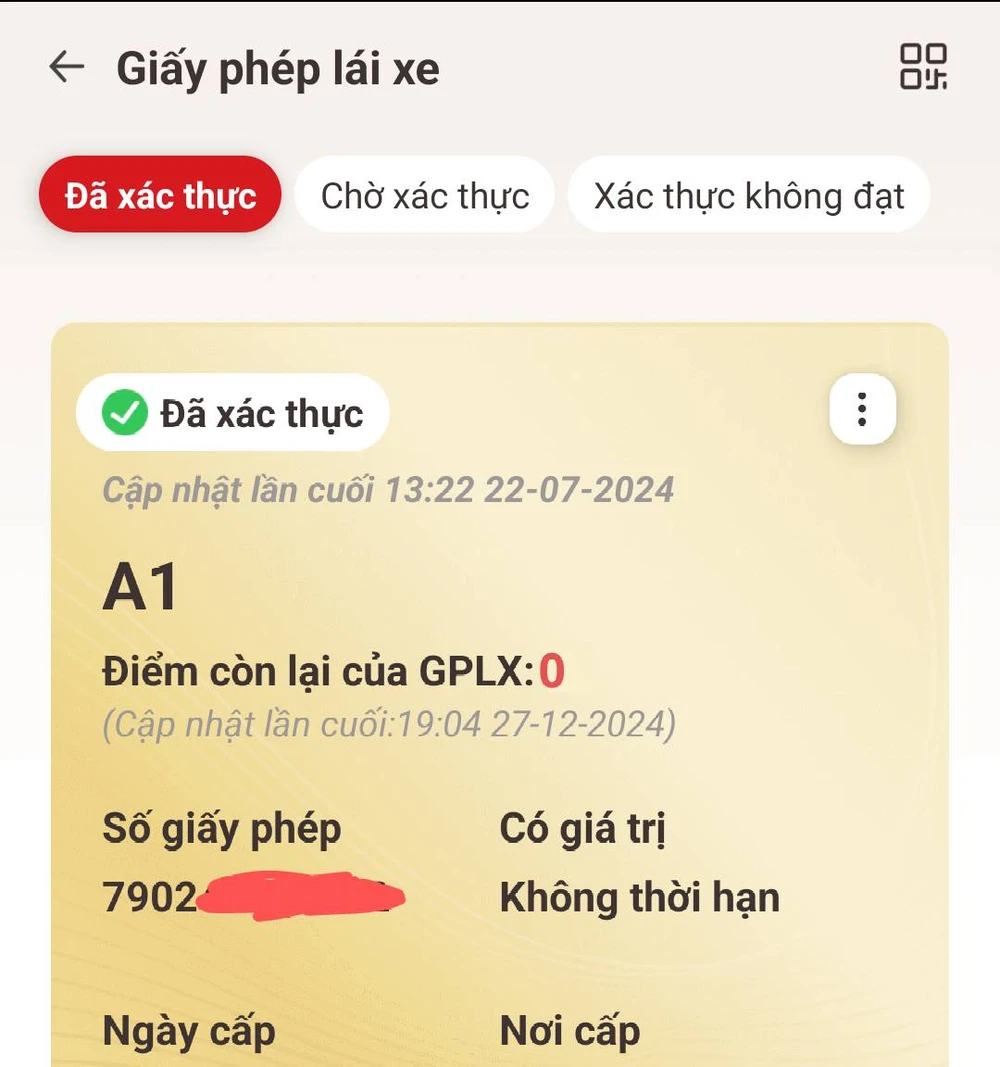The height and width of the screenshot is (1067, 1000).
Task: Open options via the vertical ellipsis dropdown
Action: 861,409
